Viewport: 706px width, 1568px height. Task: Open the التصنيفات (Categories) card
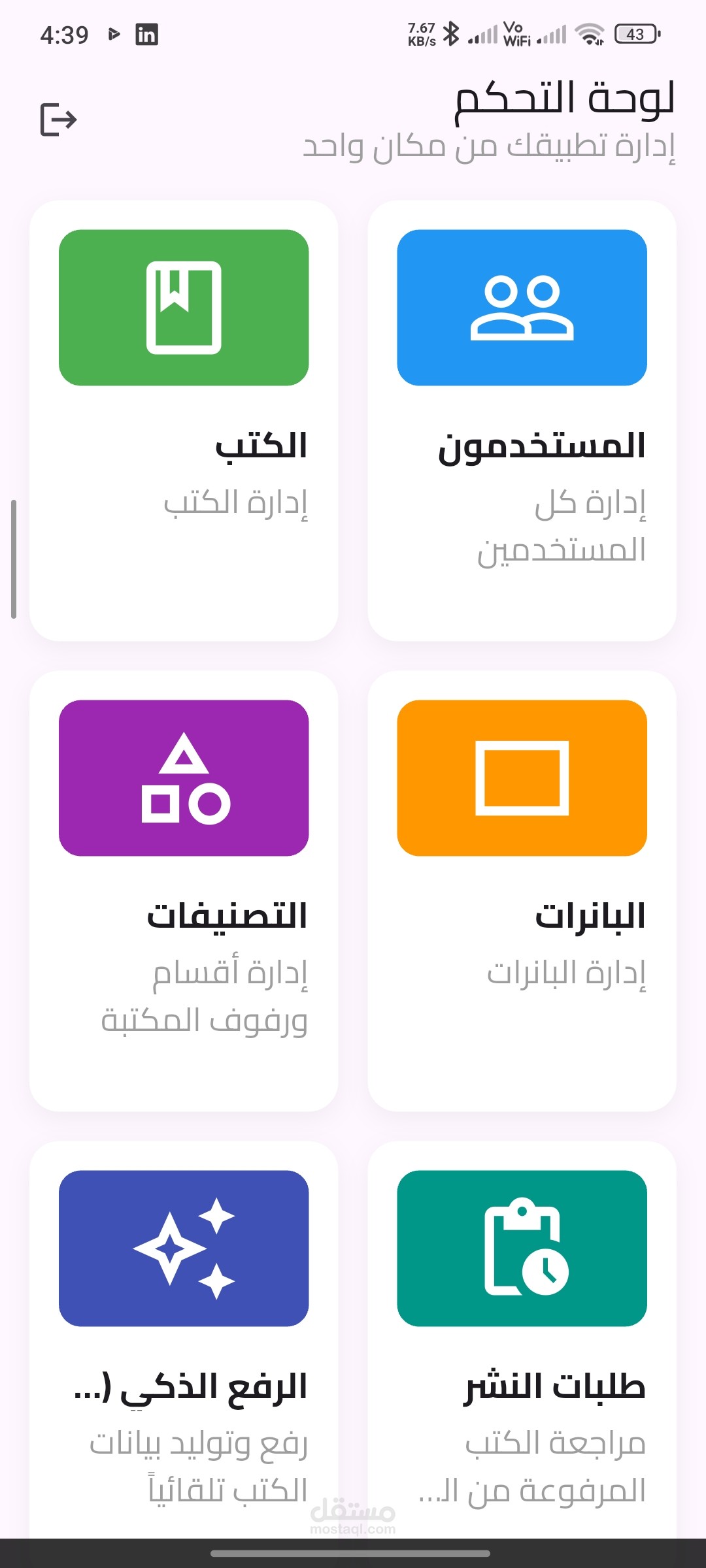[184, 891]
